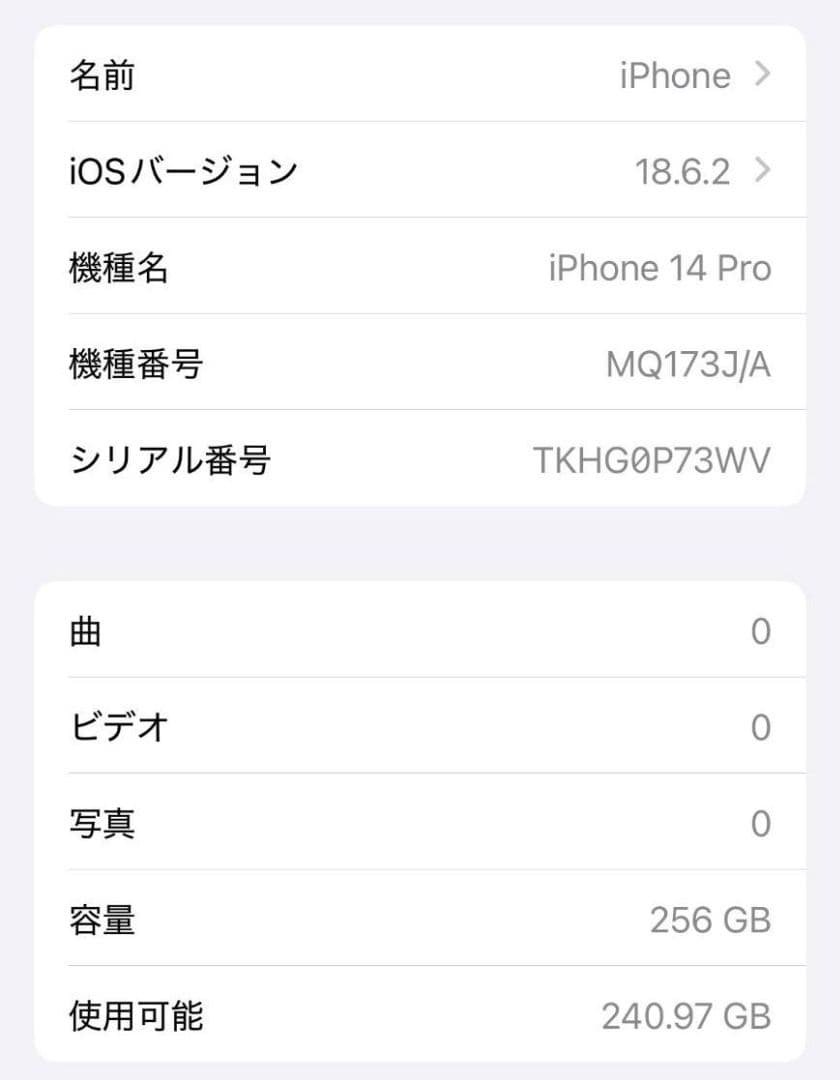
Task: Tap the 曲 (Songs) row
Action: [x=420, y=630]
